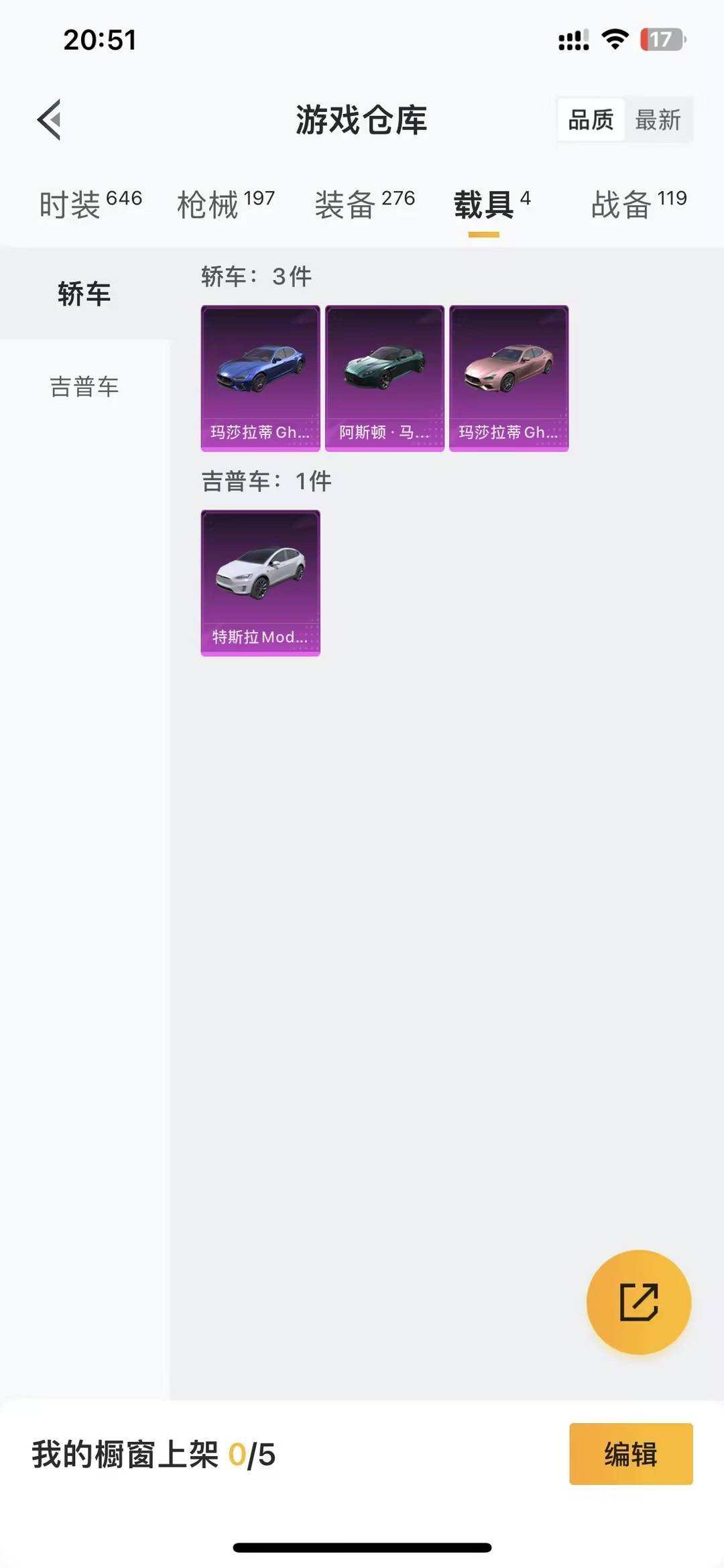The image size is (724, 1568).
Task: Select the 吉普车 sidebar category
Action: [84, 385]
